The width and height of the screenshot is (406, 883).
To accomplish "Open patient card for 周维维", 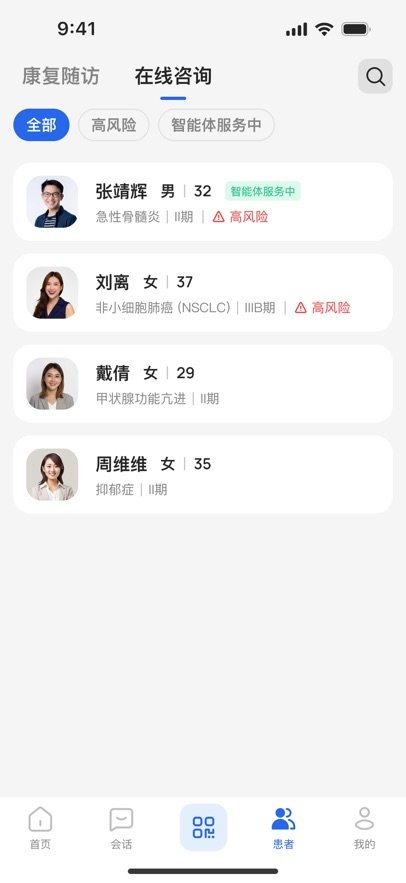I will point(203,475).
